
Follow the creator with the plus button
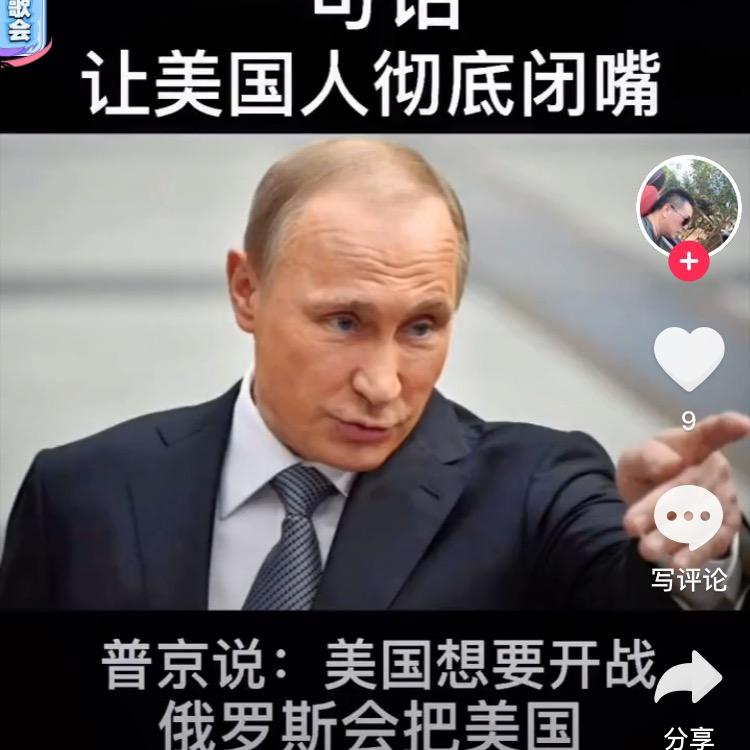(x=689, y=263)
